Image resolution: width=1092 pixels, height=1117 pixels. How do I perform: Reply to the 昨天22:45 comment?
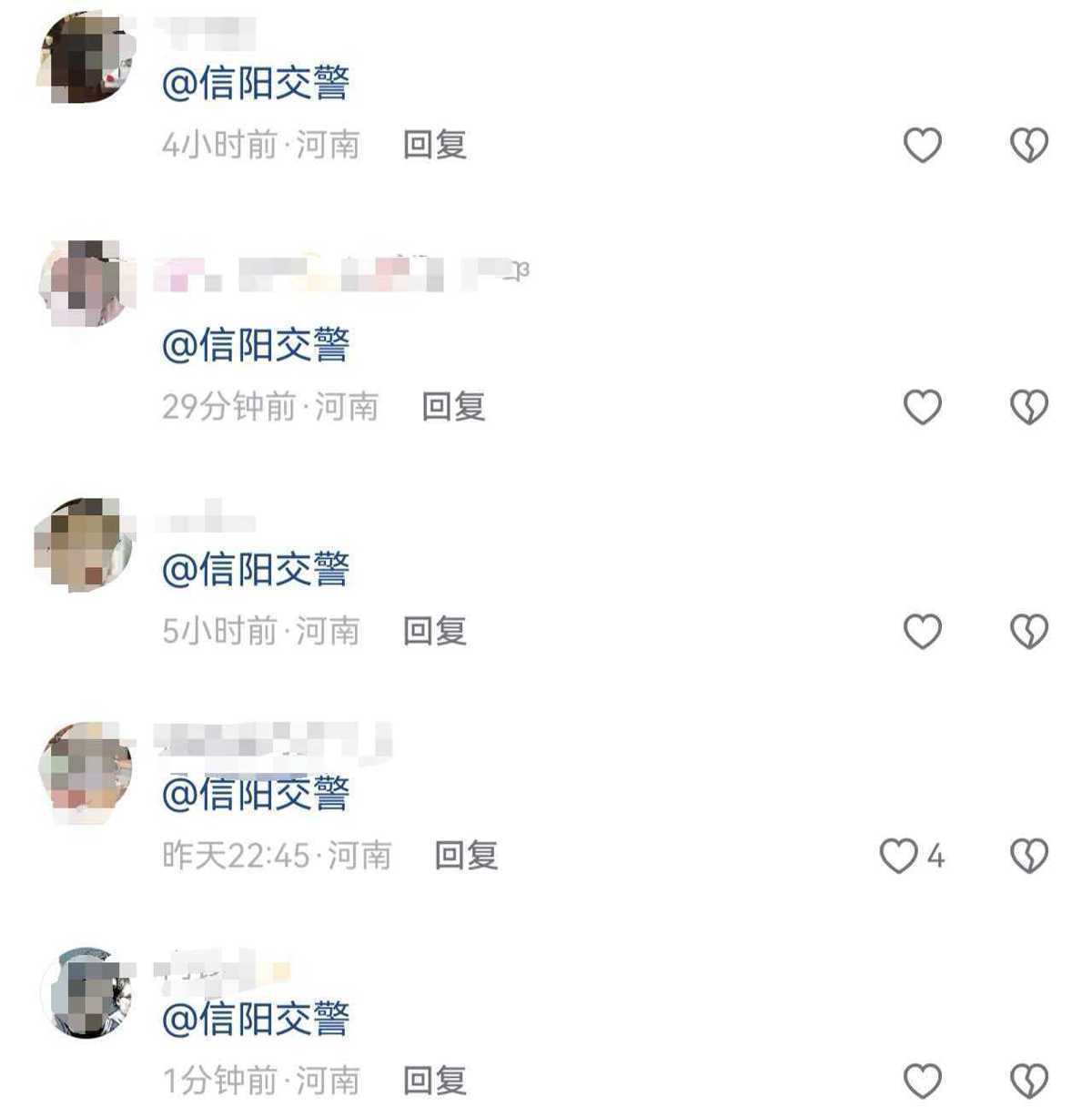(x=466, y=856)
